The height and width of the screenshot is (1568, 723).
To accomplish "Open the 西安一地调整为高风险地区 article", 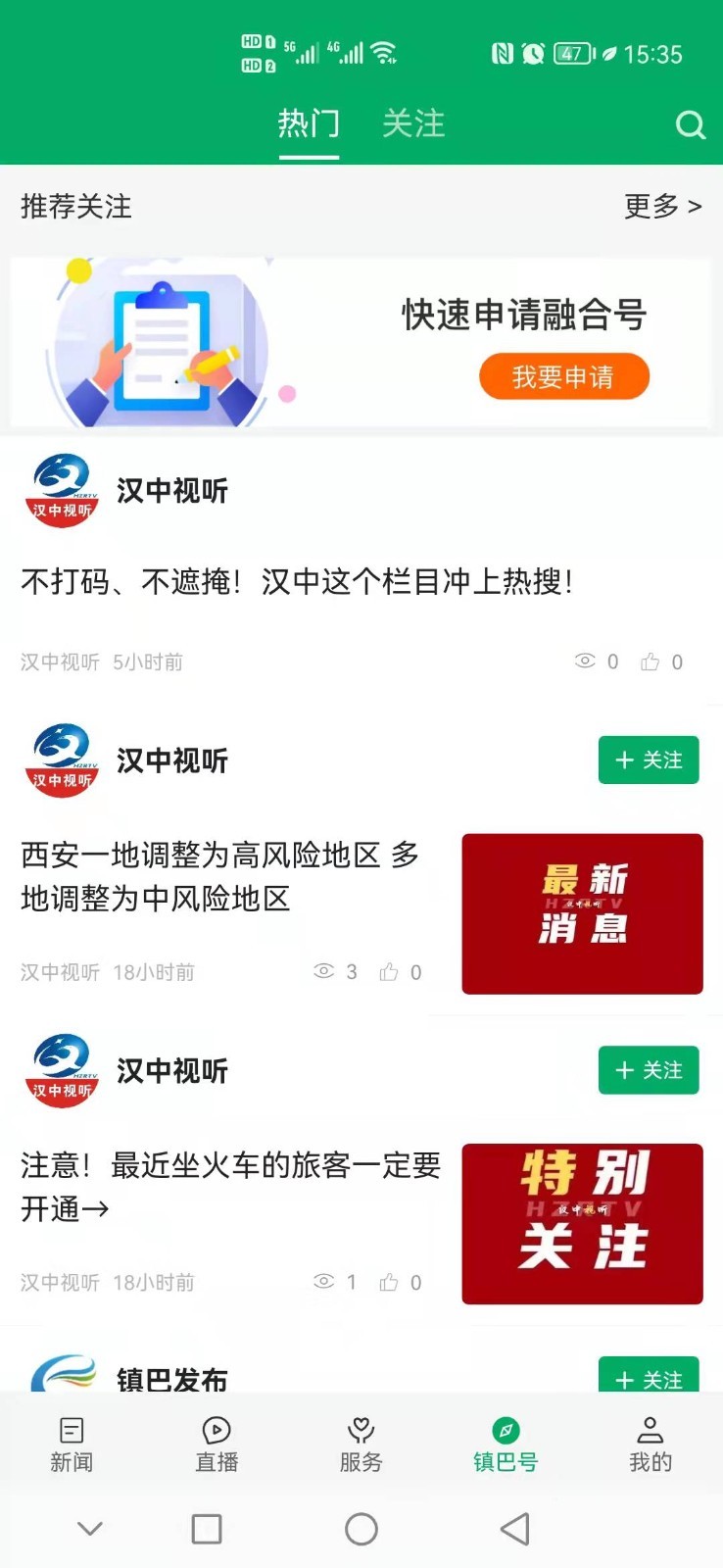I will pyautogui.click(x=221, y=876).
